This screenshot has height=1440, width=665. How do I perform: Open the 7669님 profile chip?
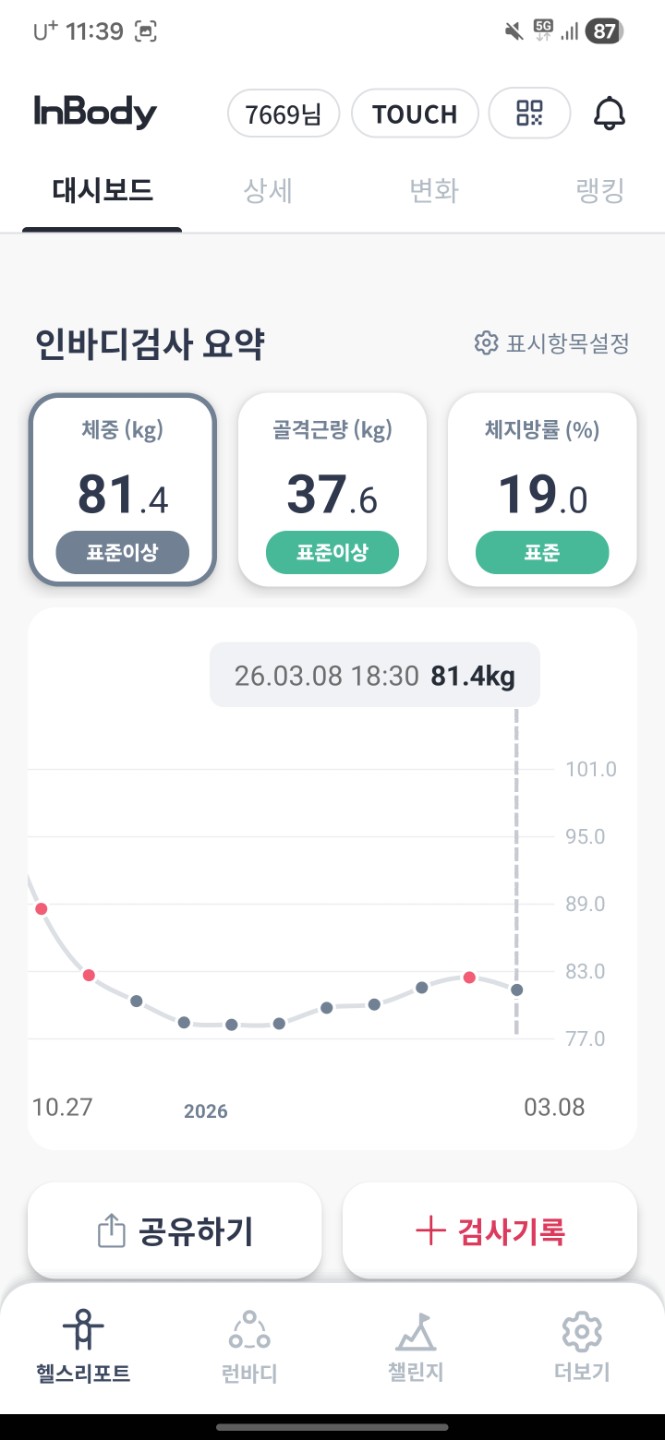[x=284, y=114]
